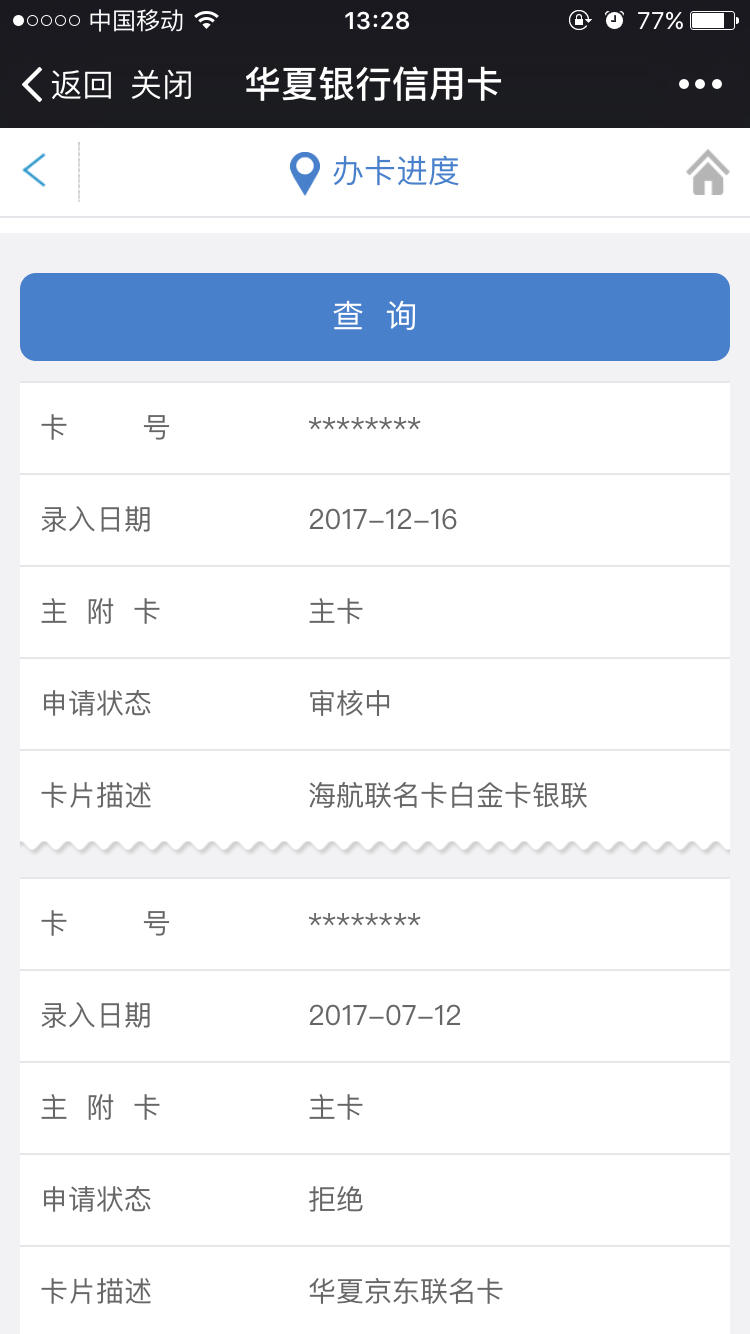Tap the 查询 query button
750x1334 pixels.
(375, 317)
